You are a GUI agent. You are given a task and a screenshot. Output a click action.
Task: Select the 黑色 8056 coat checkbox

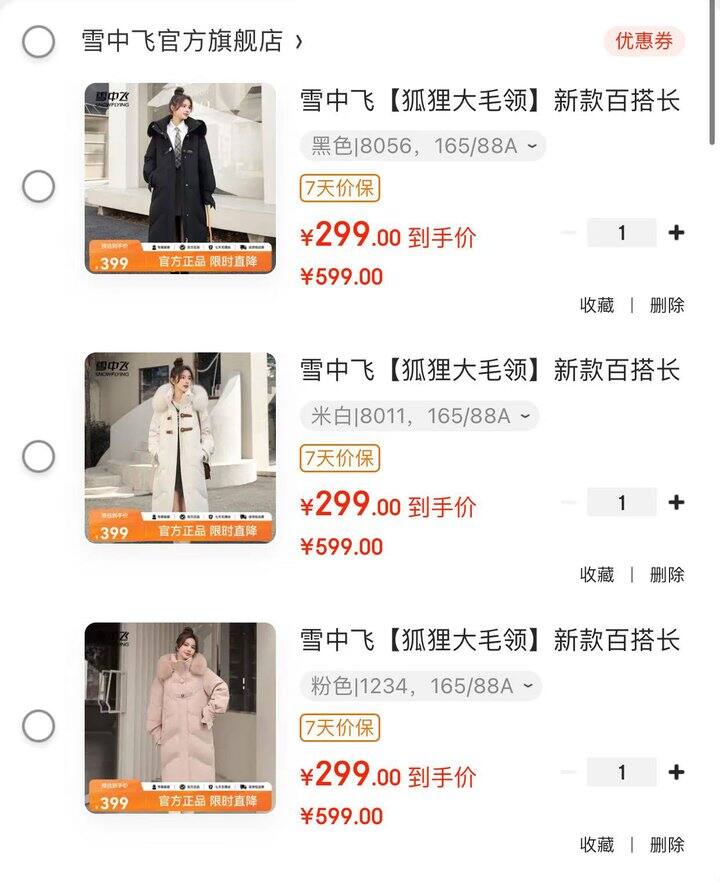click(x=39, y=186)
